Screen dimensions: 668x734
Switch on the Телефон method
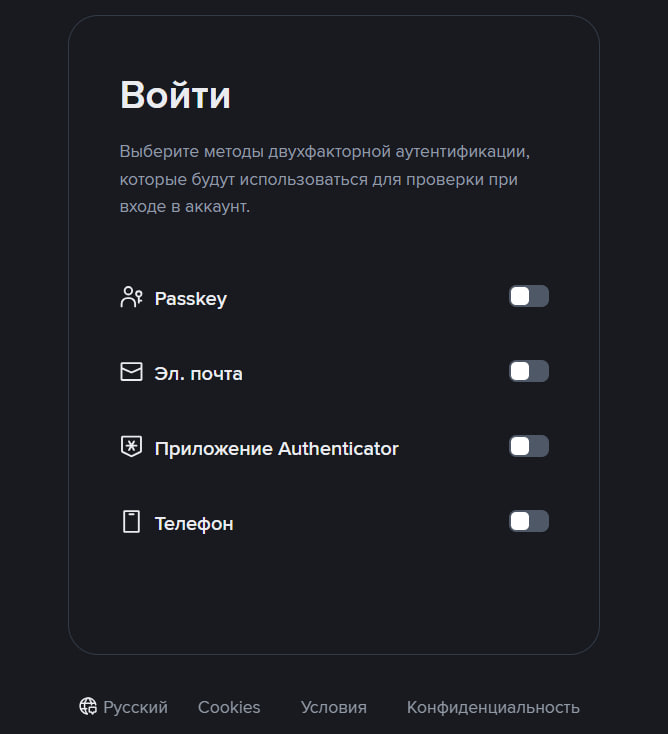coord(528,521)
